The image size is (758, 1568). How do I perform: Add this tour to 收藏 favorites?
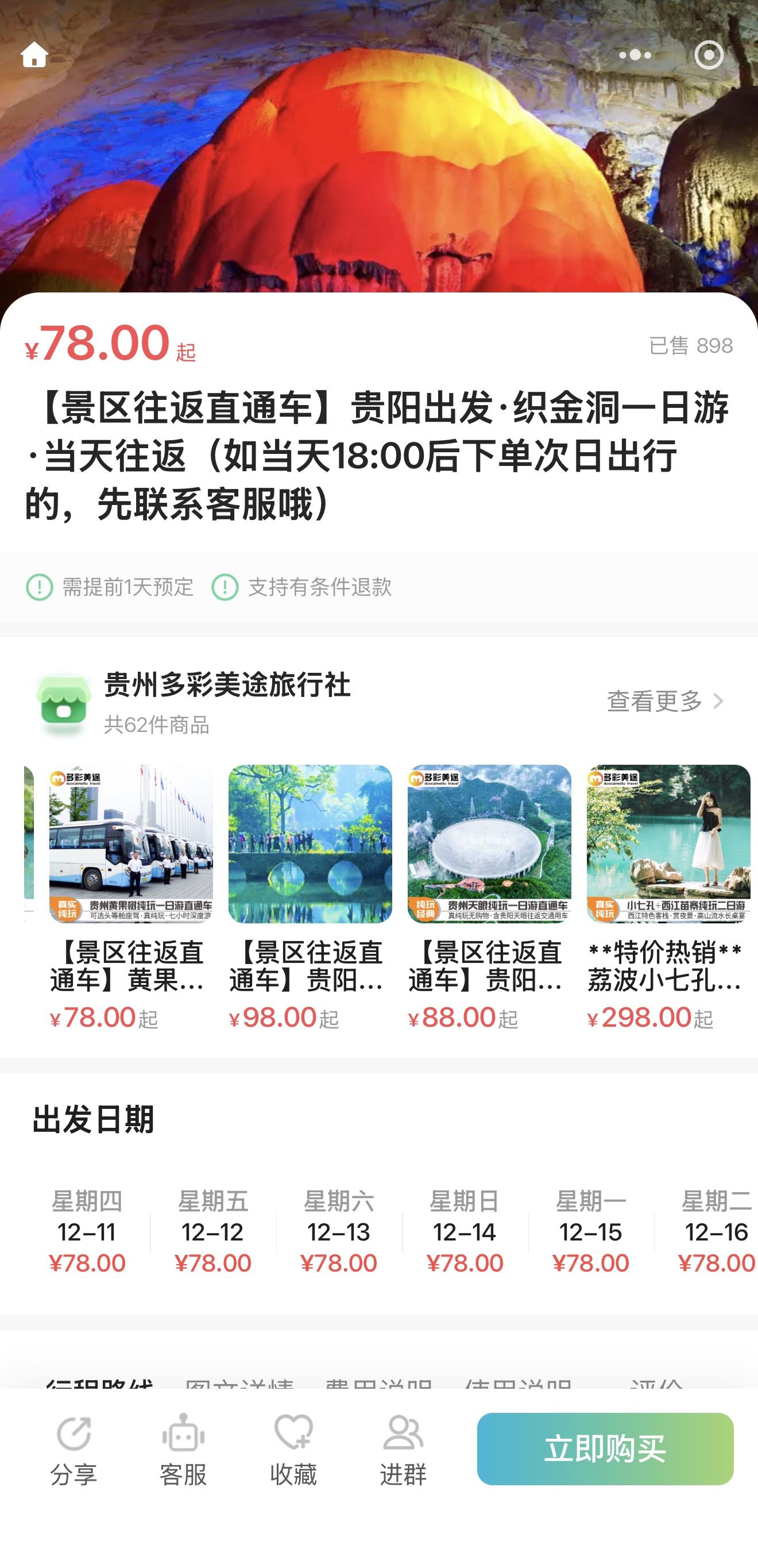(293, 1449)
